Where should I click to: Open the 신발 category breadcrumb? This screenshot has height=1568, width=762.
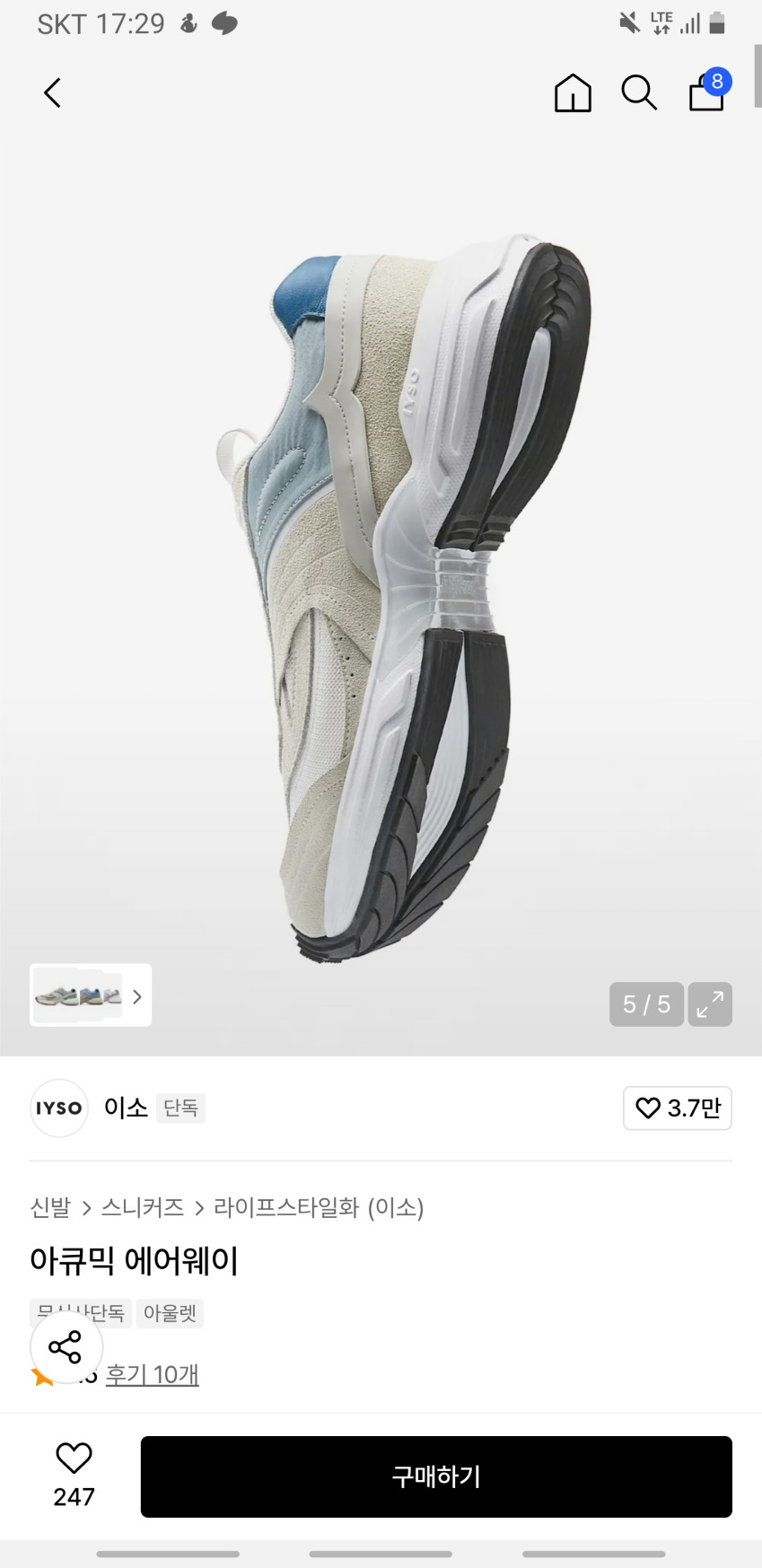click(50, 1207)
